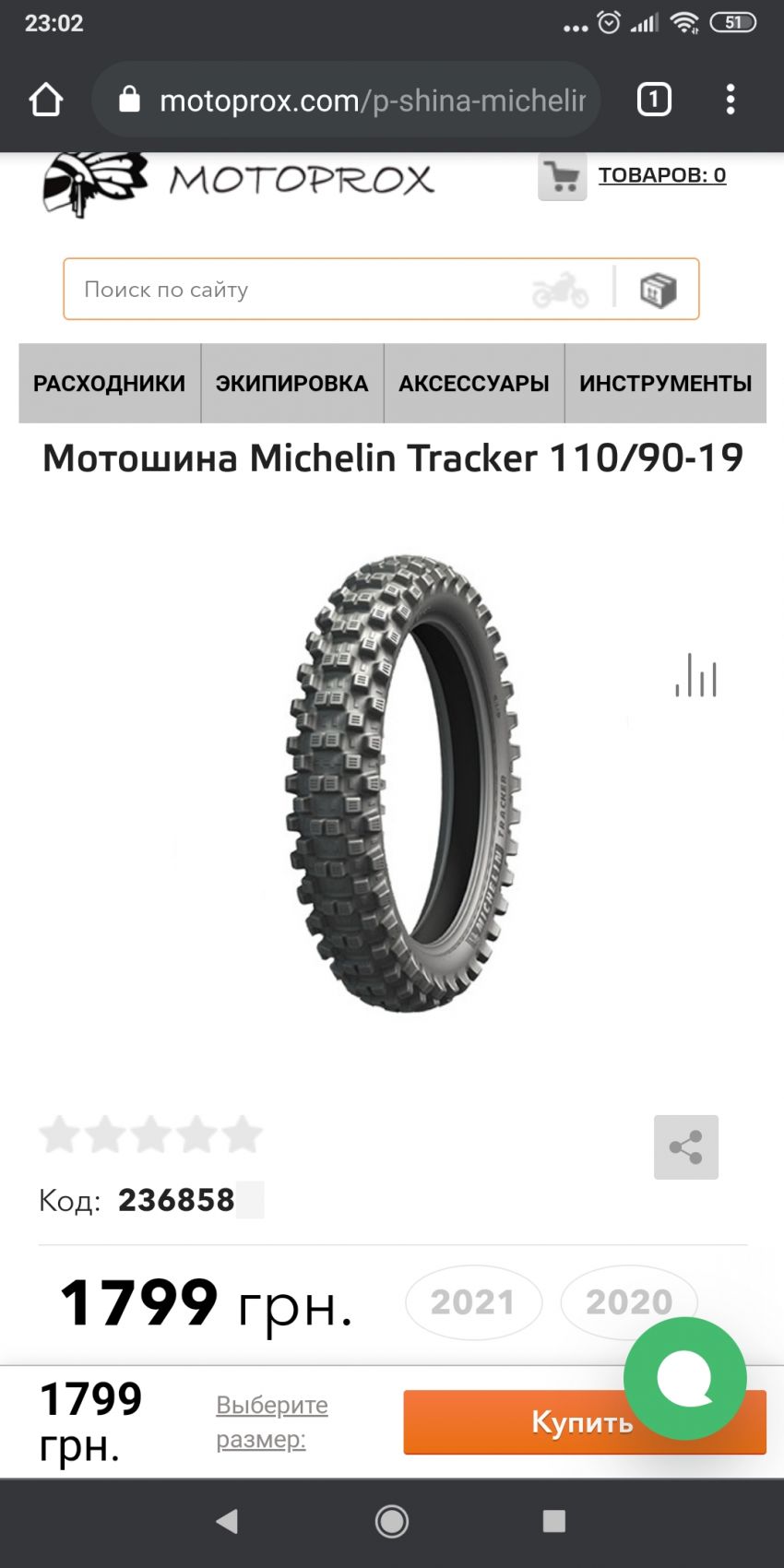
Task: View the Michelin Tracker tire photo
Action: (403, 782)
